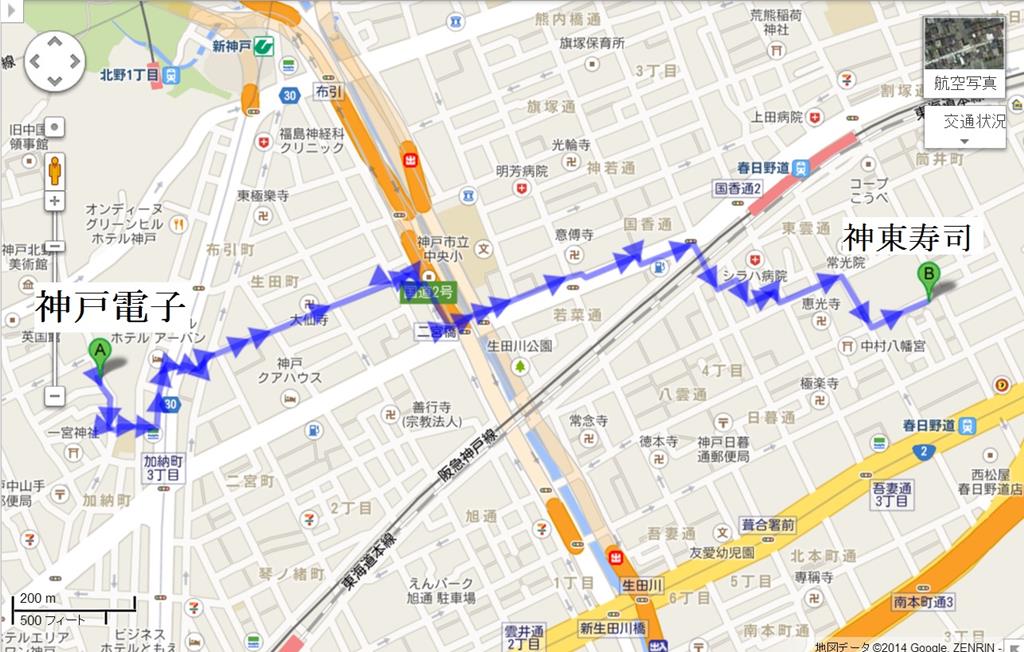Switch to 航空写真 aerial photo view
Screen dimensions: 1024x652
pyautogui.click(x=964, y=57)
